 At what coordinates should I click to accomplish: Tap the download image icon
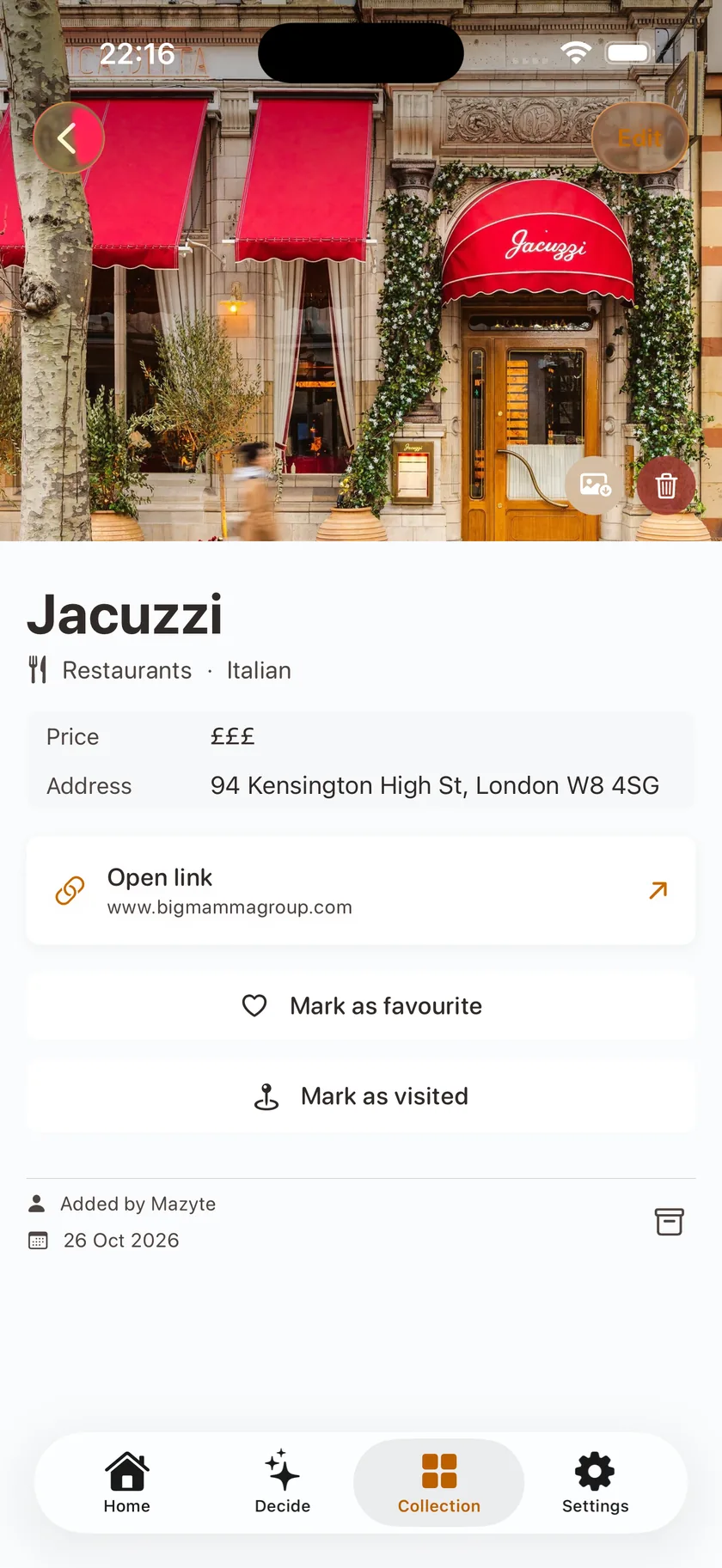pos(595,485)
